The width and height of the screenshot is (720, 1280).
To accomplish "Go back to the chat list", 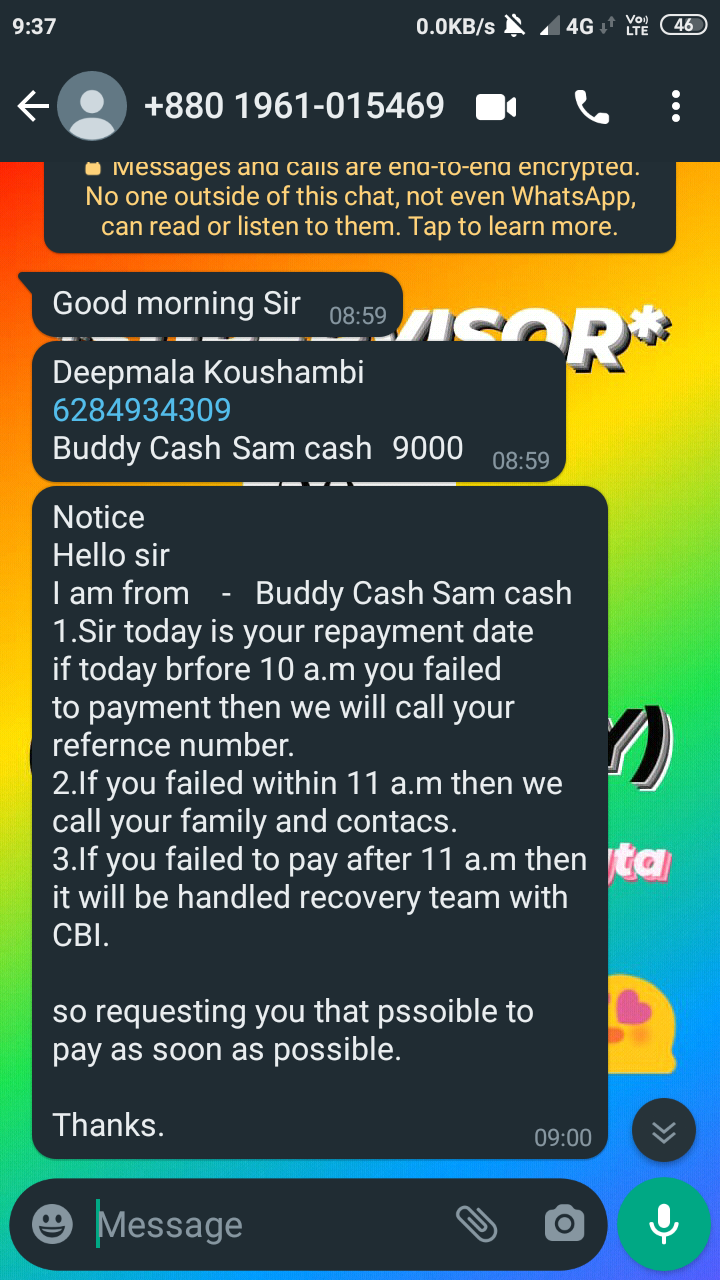I will coord(32,106).
